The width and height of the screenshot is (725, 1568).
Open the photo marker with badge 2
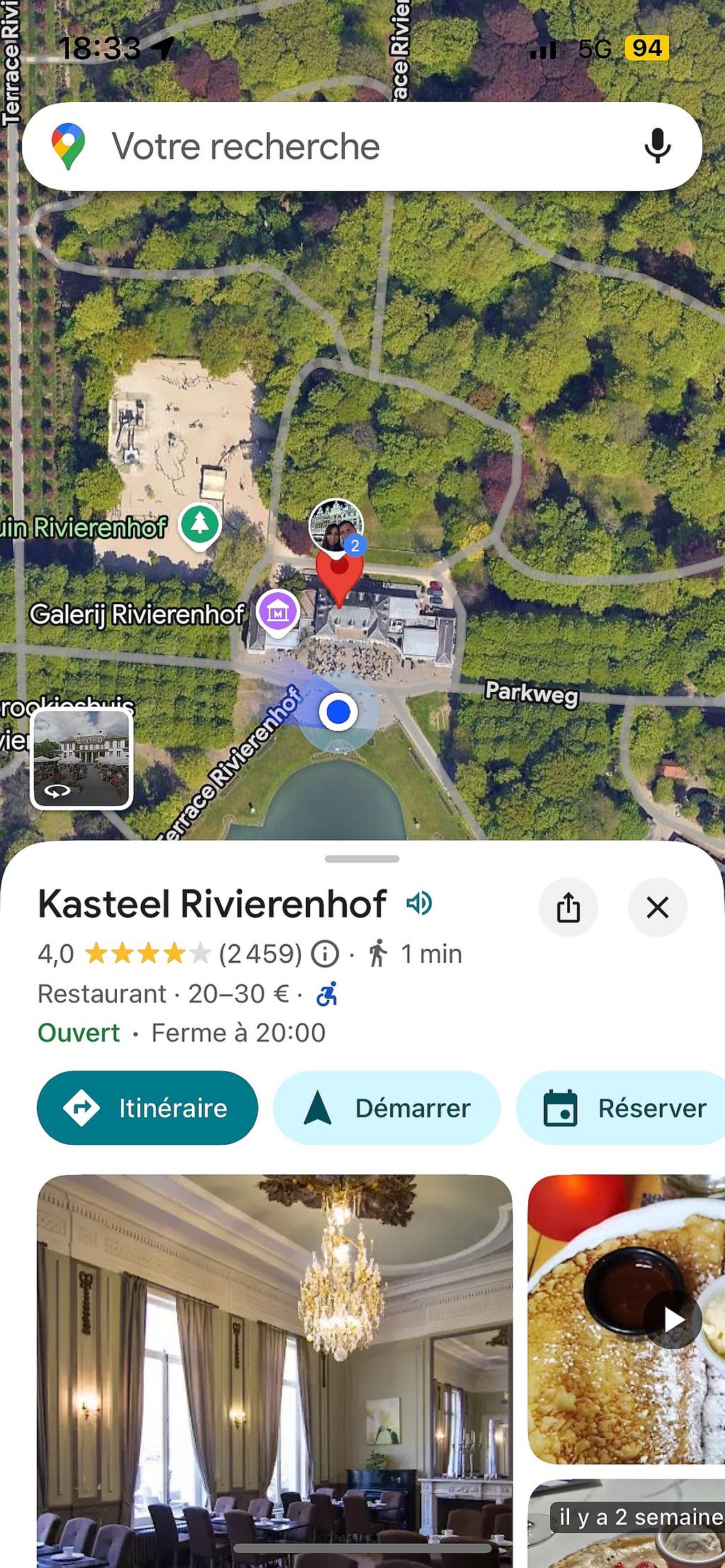coord(336,526)
